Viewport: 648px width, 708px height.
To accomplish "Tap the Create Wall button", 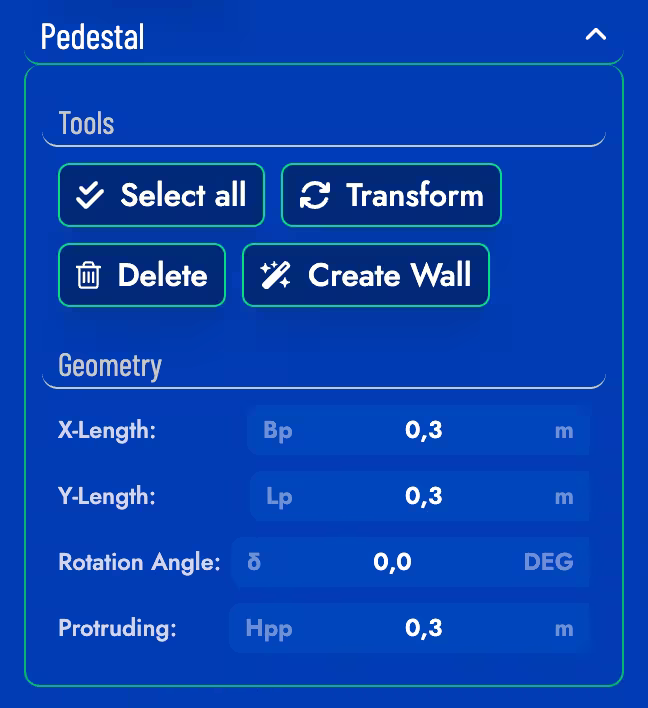I will (x=365, y=275).
